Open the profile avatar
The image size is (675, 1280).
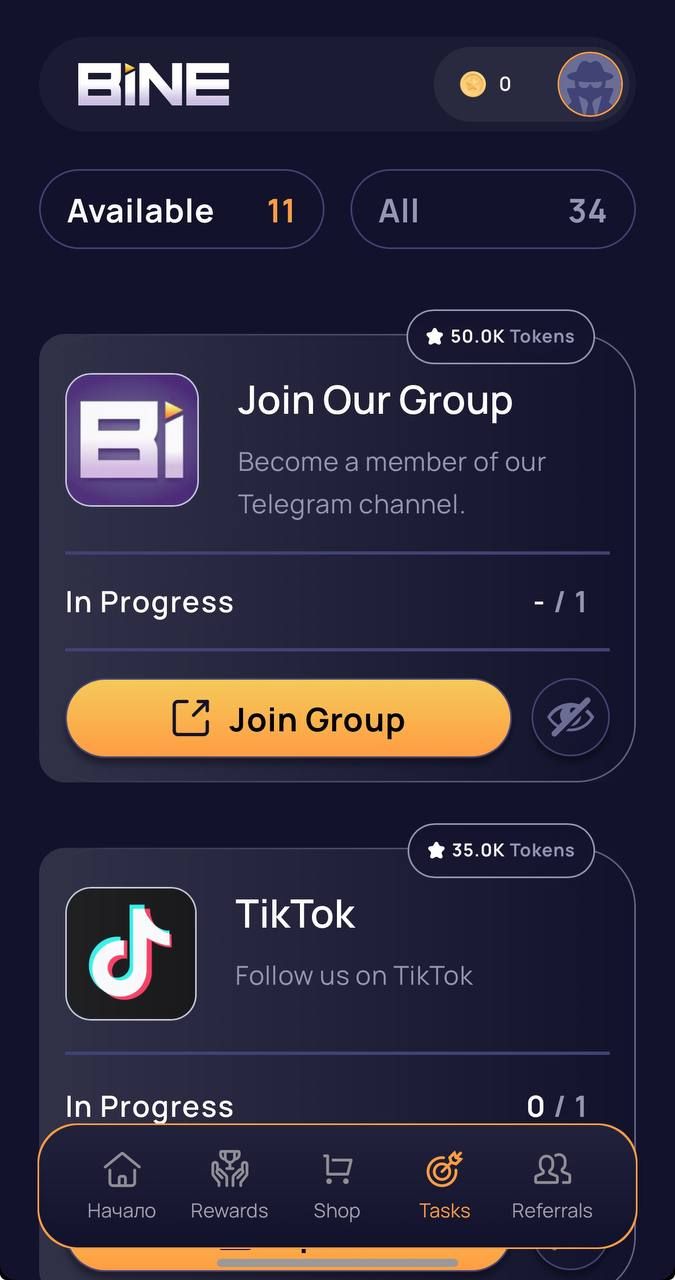click(590, 84)
